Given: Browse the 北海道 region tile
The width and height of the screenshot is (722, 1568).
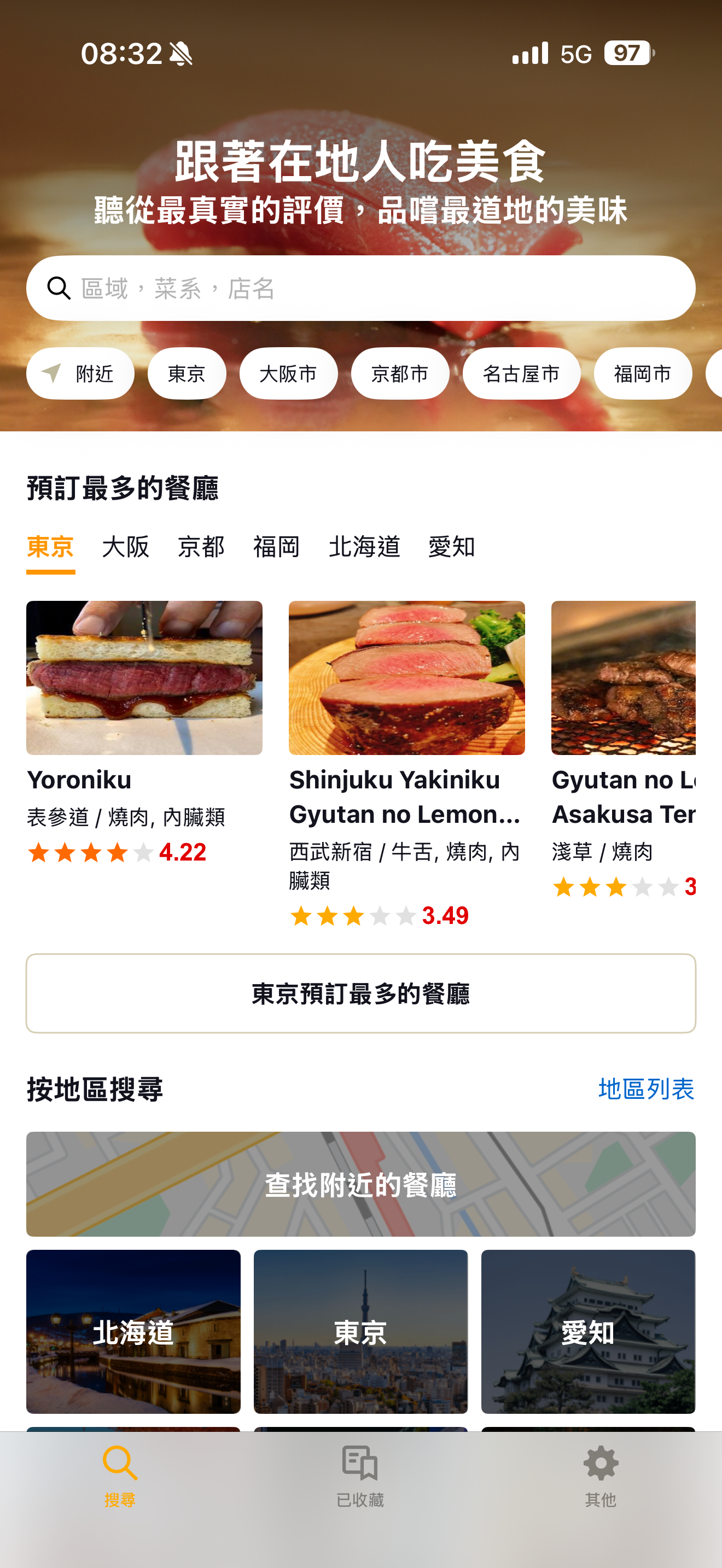Looking at the screenshot, I should click(133, 1331).
